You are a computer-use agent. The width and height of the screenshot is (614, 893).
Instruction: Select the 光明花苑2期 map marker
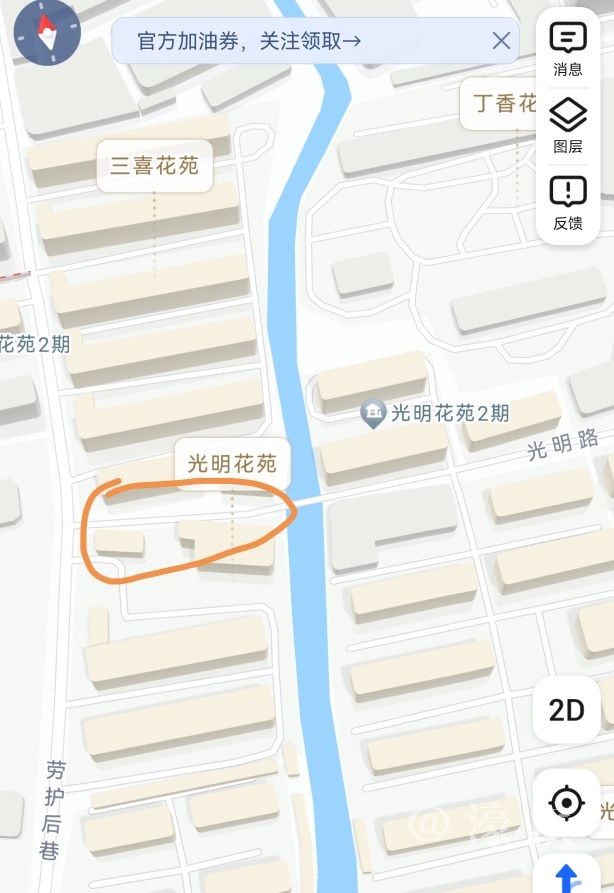[x=374, y=413]
